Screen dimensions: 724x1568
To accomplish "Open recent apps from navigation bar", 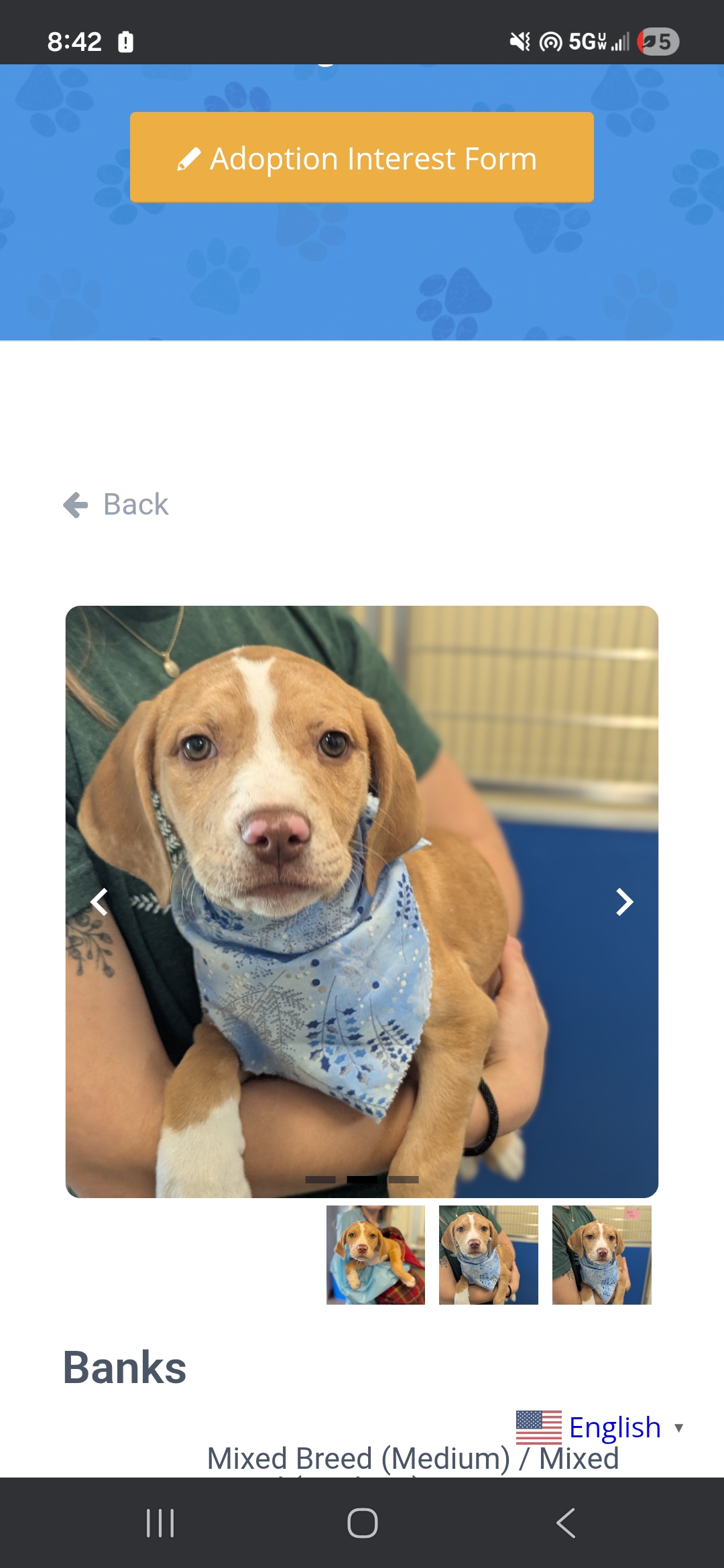I will [160, 1523].
